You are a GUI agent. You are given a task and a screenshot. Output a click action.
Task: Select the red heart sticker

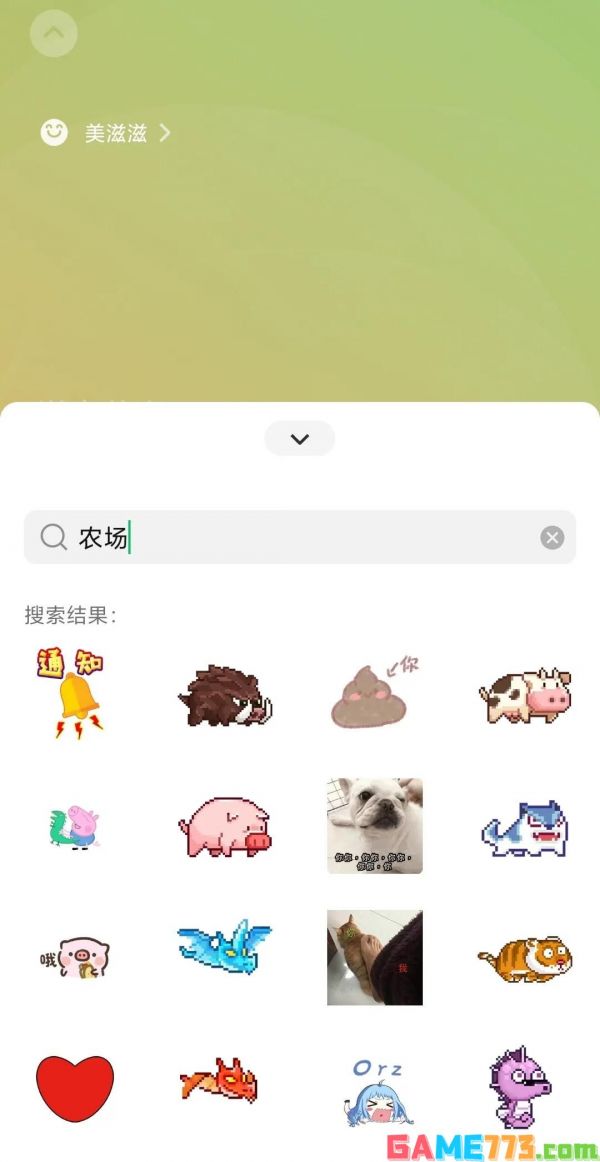tap(75, 1088)
